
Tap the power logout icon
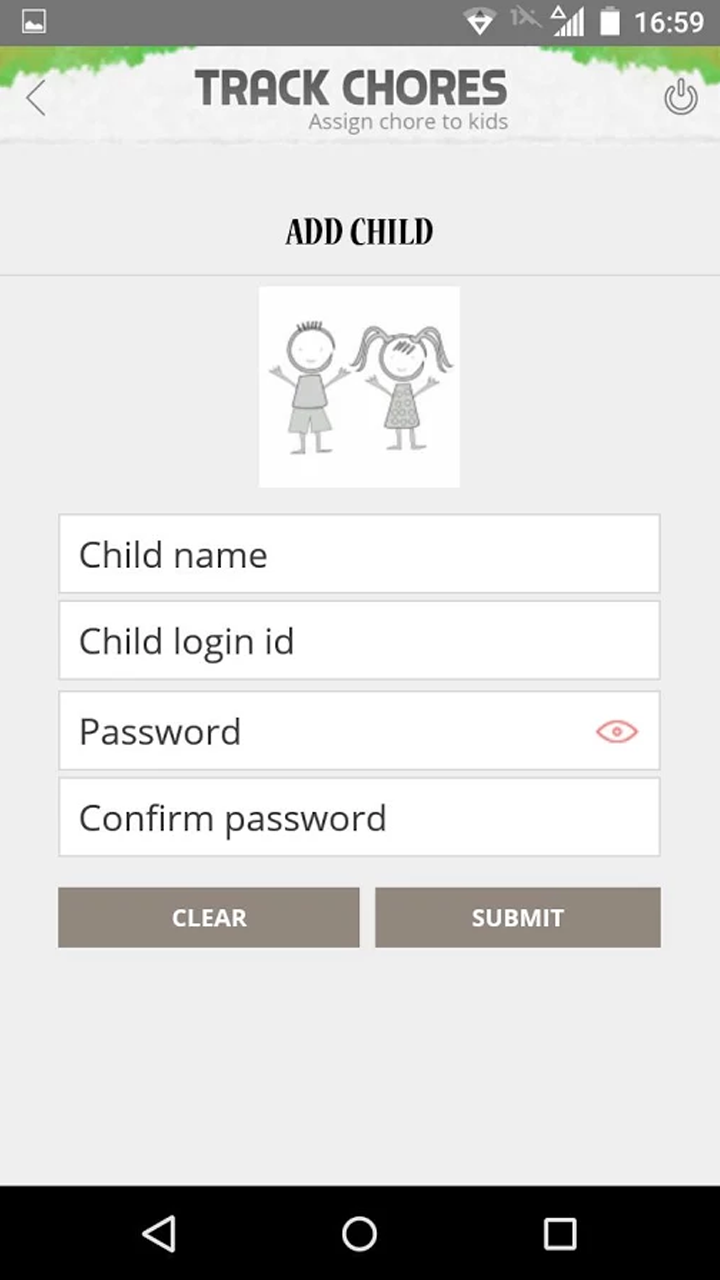coord(681,97)
